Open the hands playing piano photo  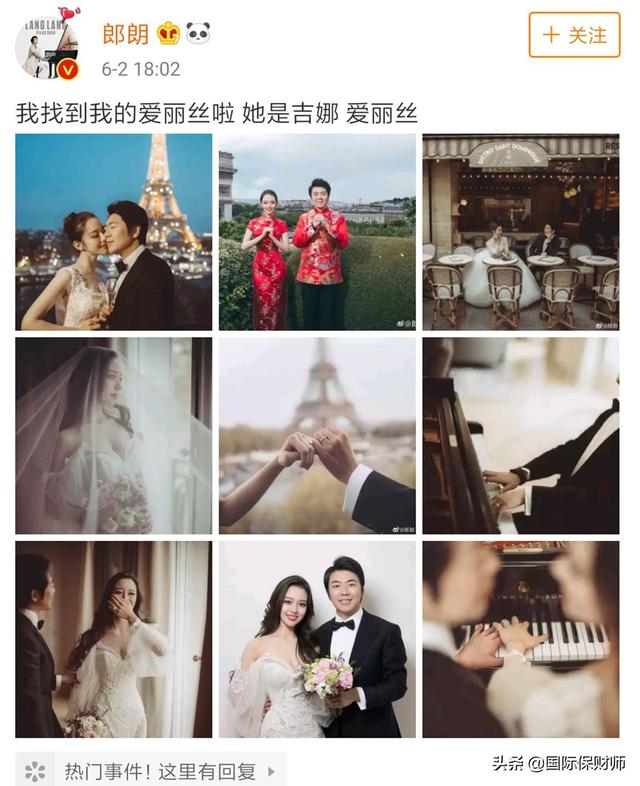click(521, 436)
